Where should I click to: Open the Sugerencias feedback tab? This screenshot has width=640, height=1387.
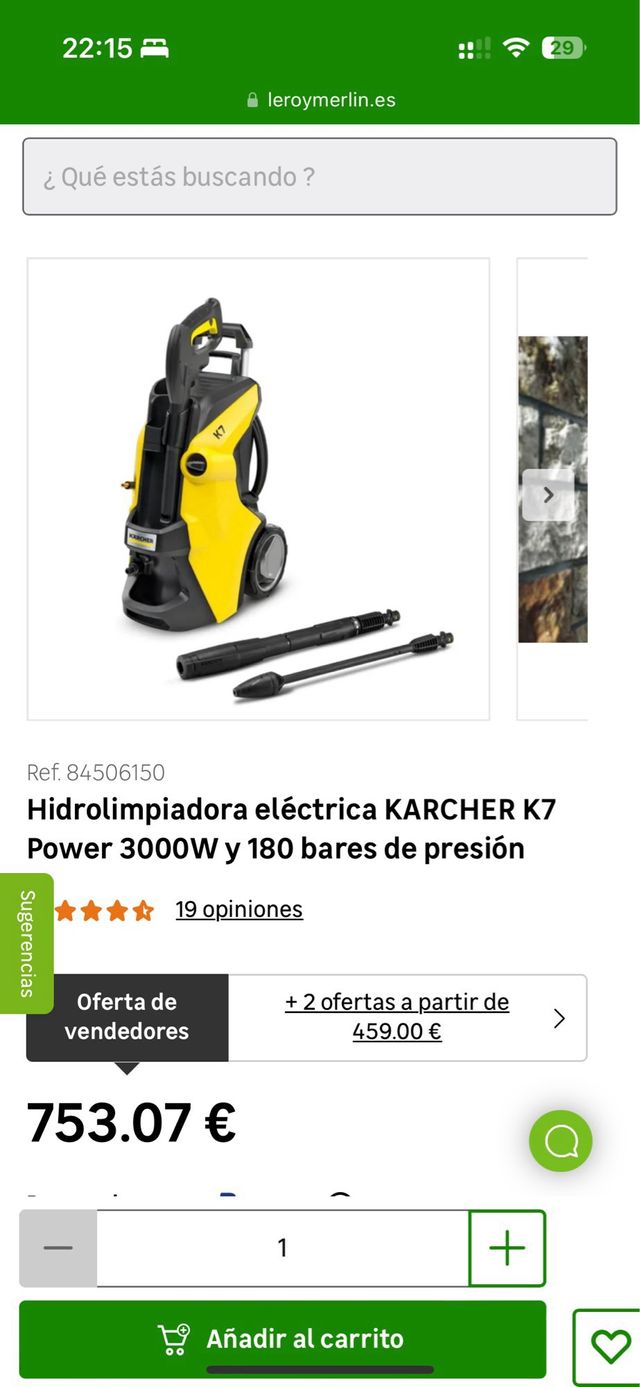[27, 943]
